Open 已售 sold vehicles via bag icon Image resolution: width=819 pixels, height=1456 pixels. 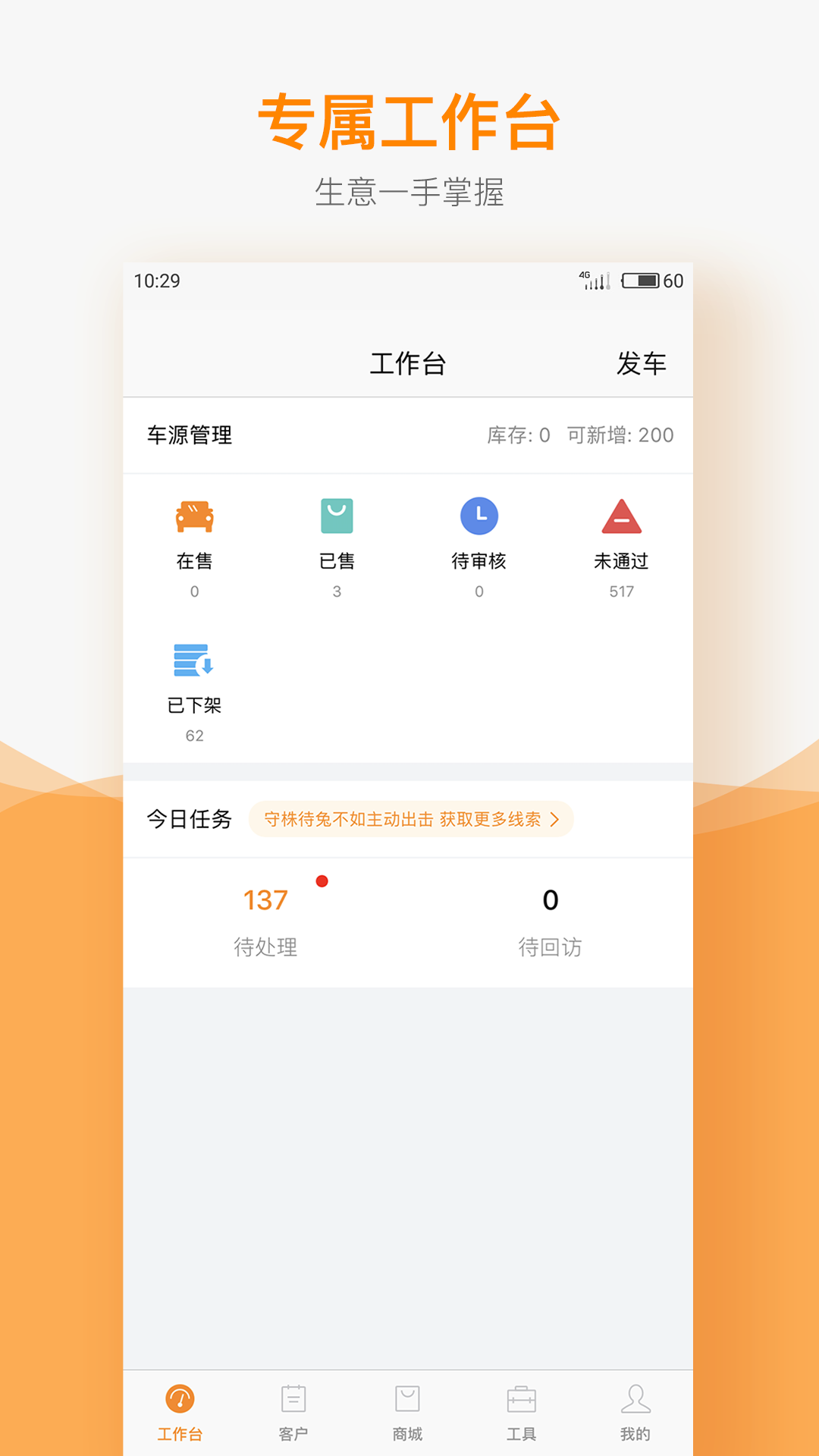[337, 516]
